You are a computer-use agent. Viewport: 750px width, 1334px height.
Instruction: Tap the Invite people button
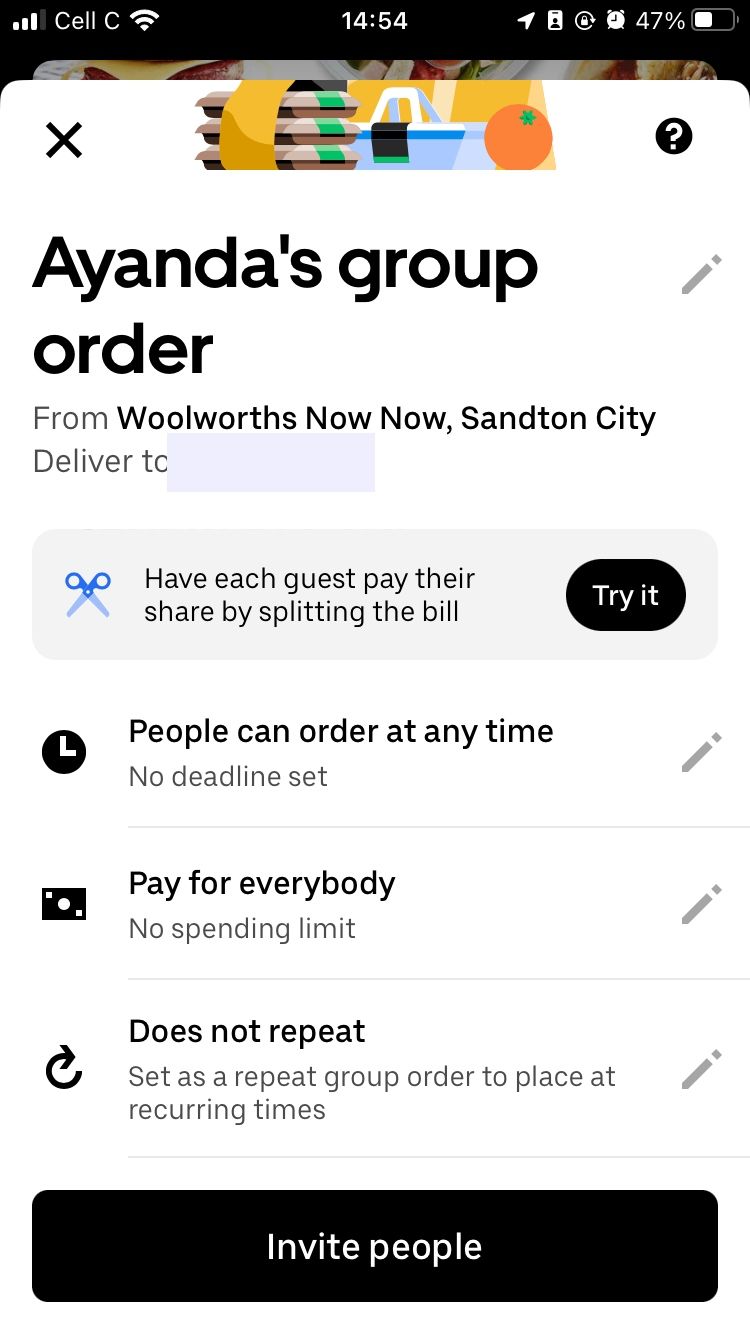point(374,1246)
